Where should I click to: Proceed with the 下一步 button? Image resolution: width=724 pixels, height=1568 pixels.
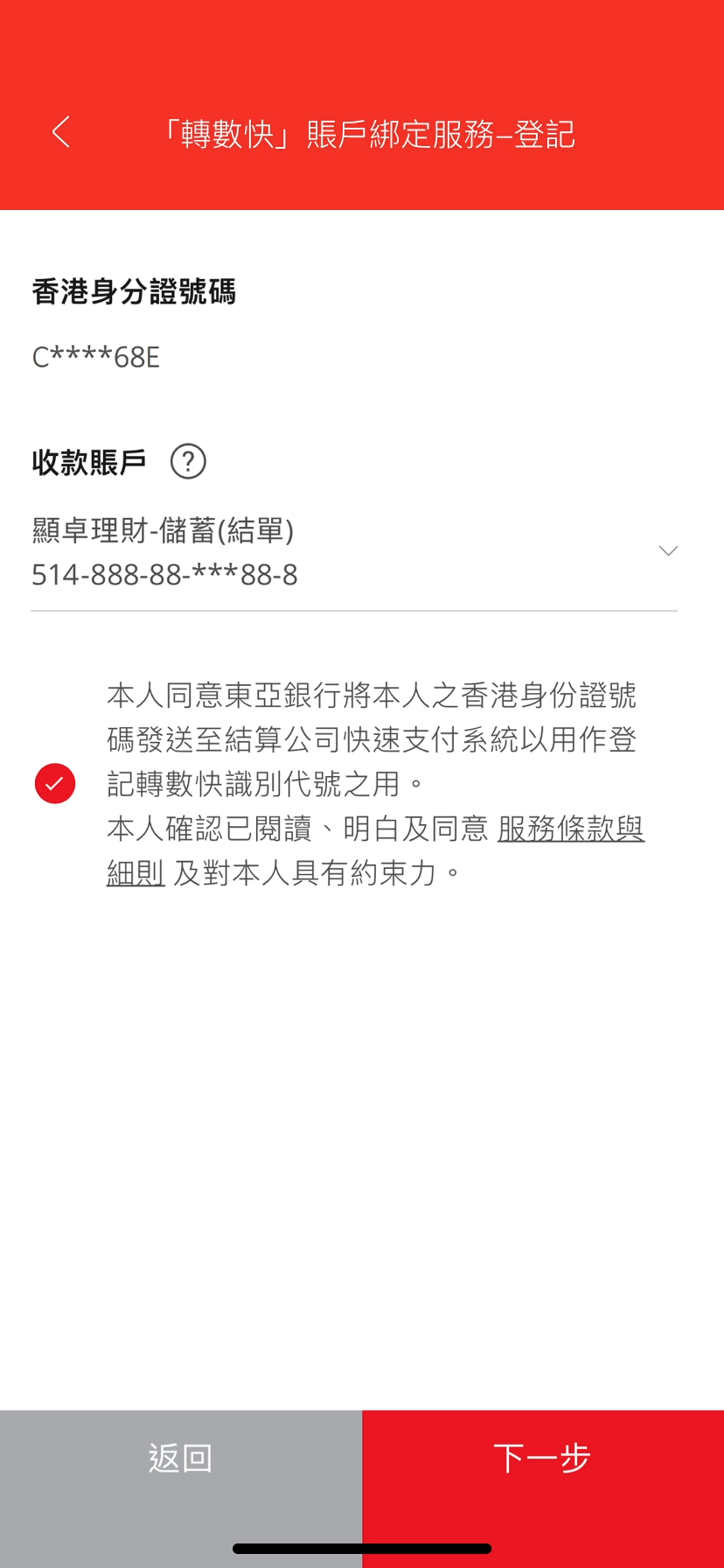543,1459
